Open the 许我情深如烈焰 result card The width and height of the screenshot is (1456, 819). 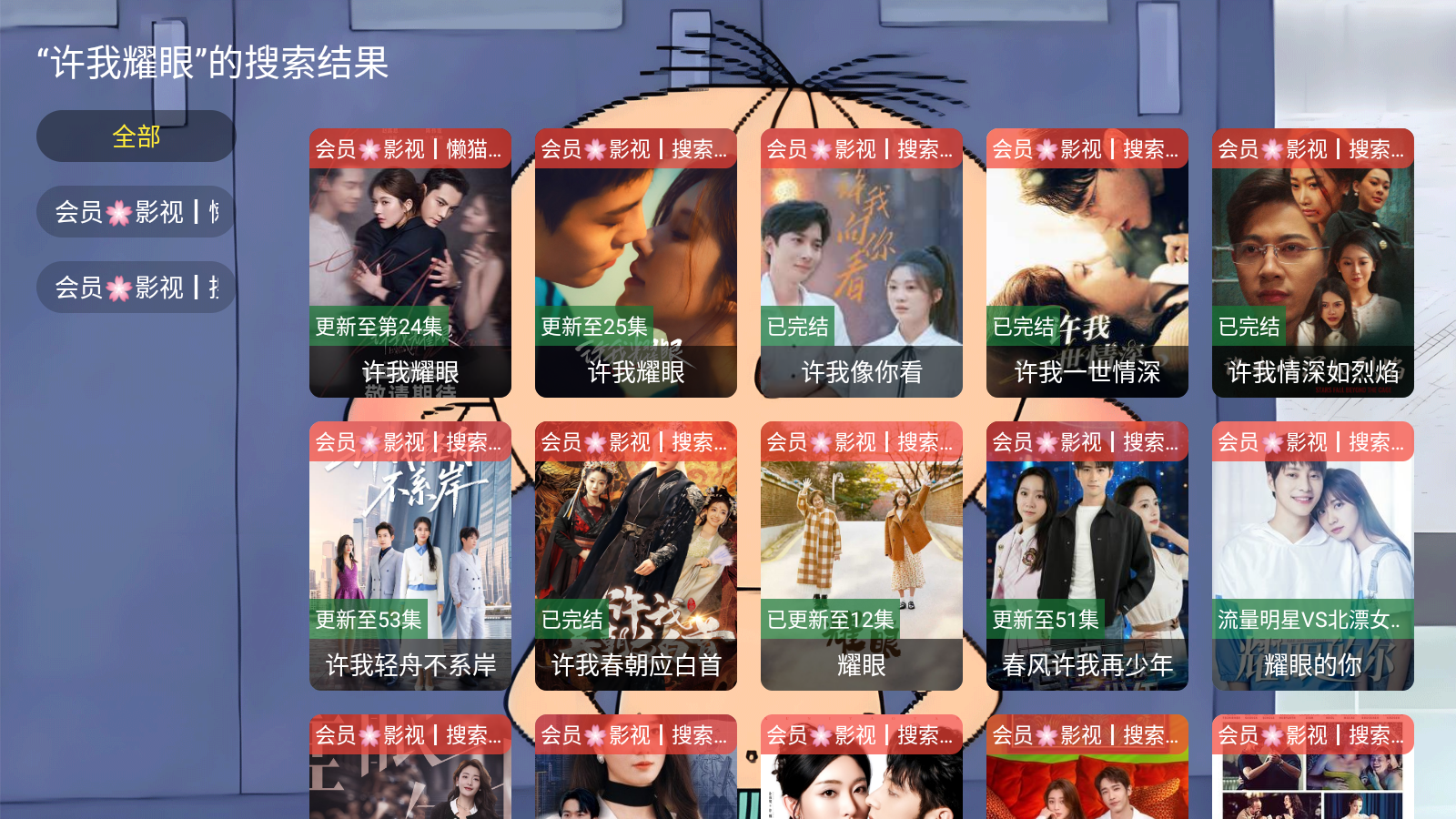(1313, 263)
